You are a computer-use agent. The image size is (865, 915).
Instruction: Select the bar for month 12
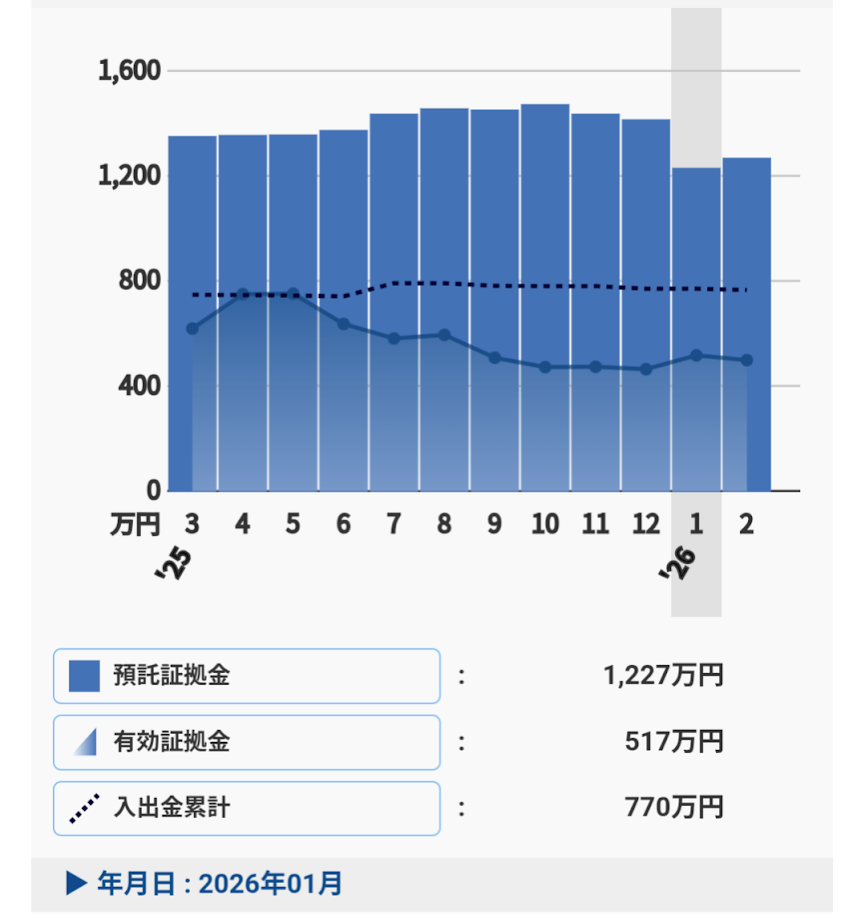click(x=646, y=200)
